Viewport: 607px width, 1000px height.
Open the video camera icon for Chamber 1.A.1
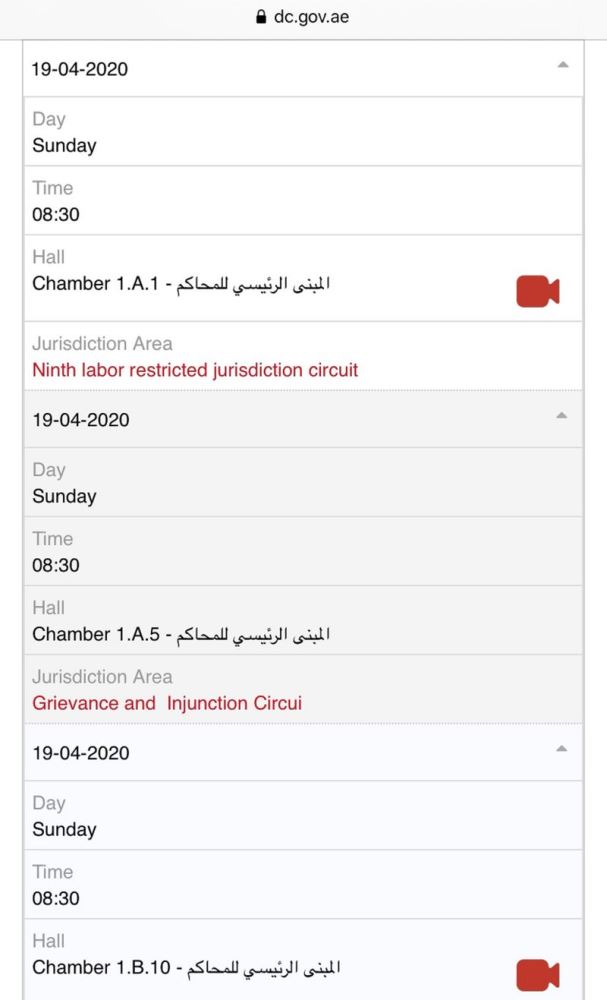538,291
